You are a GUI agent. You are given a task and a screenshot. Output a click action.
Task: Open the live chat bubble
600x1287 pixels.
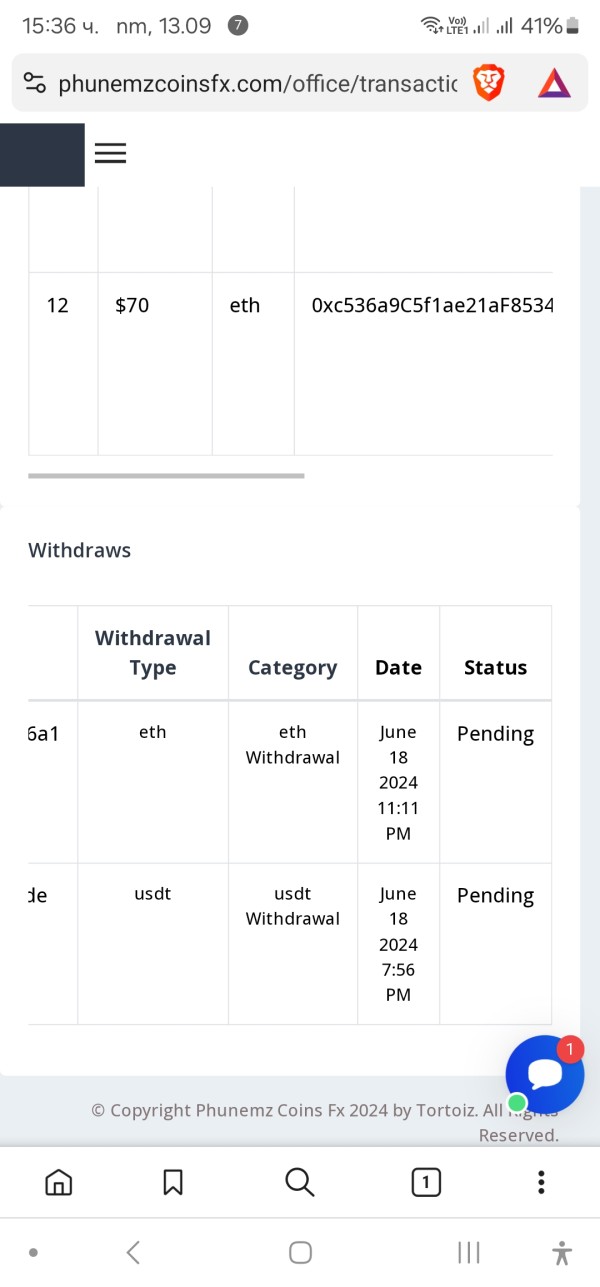(x=545, y=1074)
